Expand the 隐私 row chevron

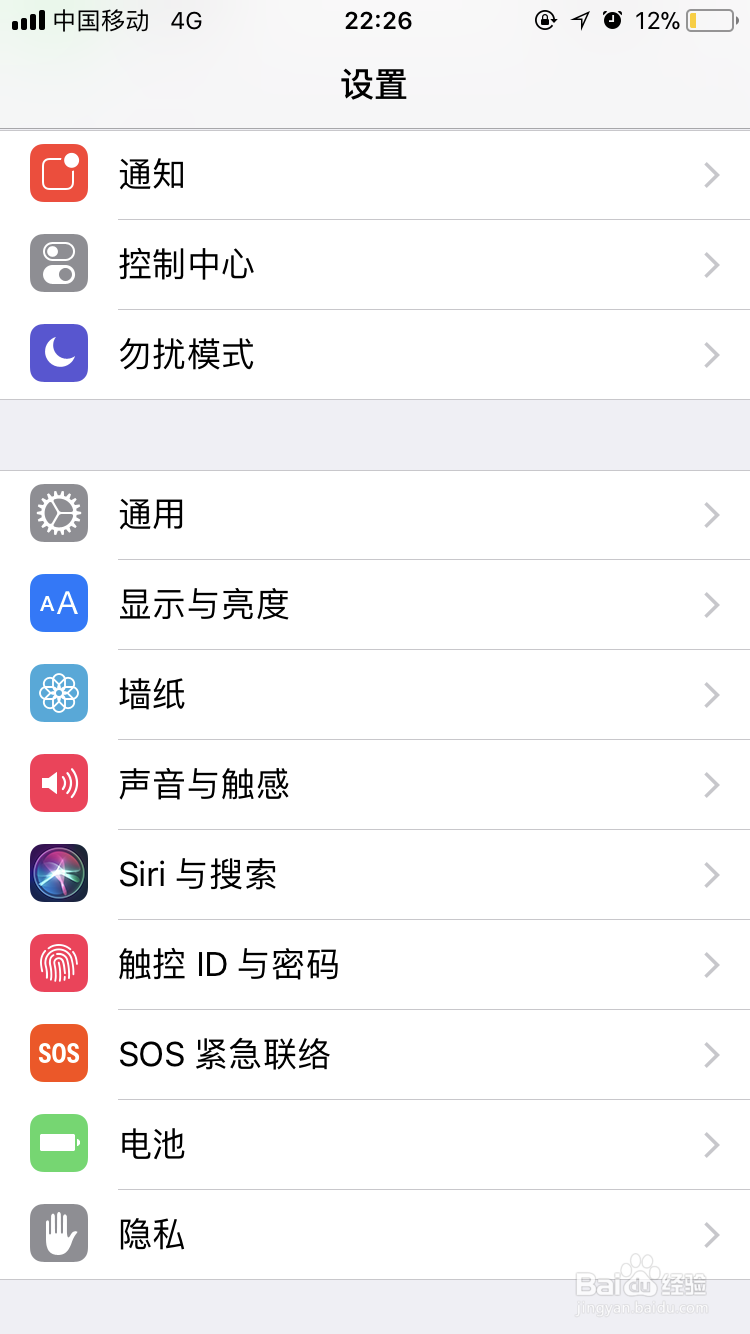point(711,1234)
